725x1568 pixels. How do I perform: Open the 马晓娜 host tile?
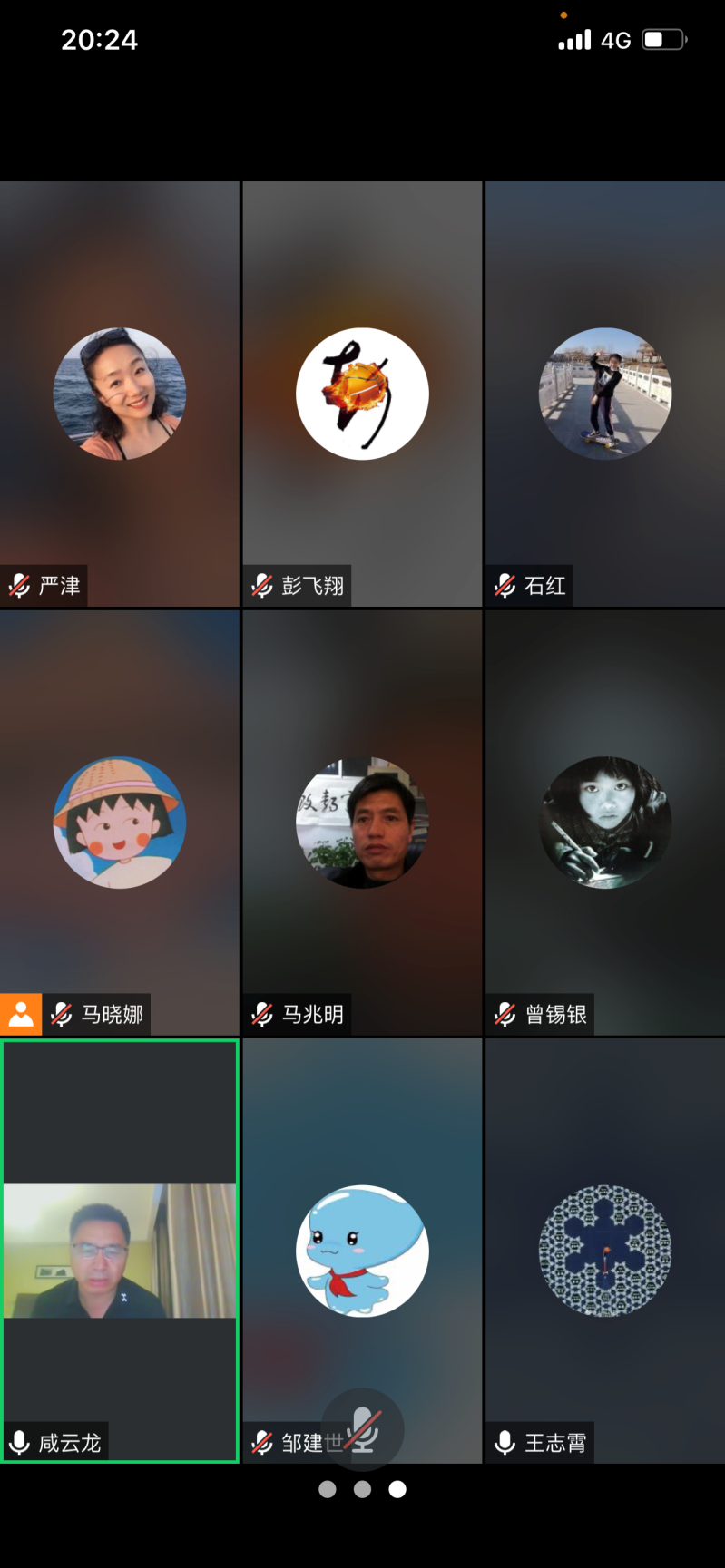coord(120,823)
